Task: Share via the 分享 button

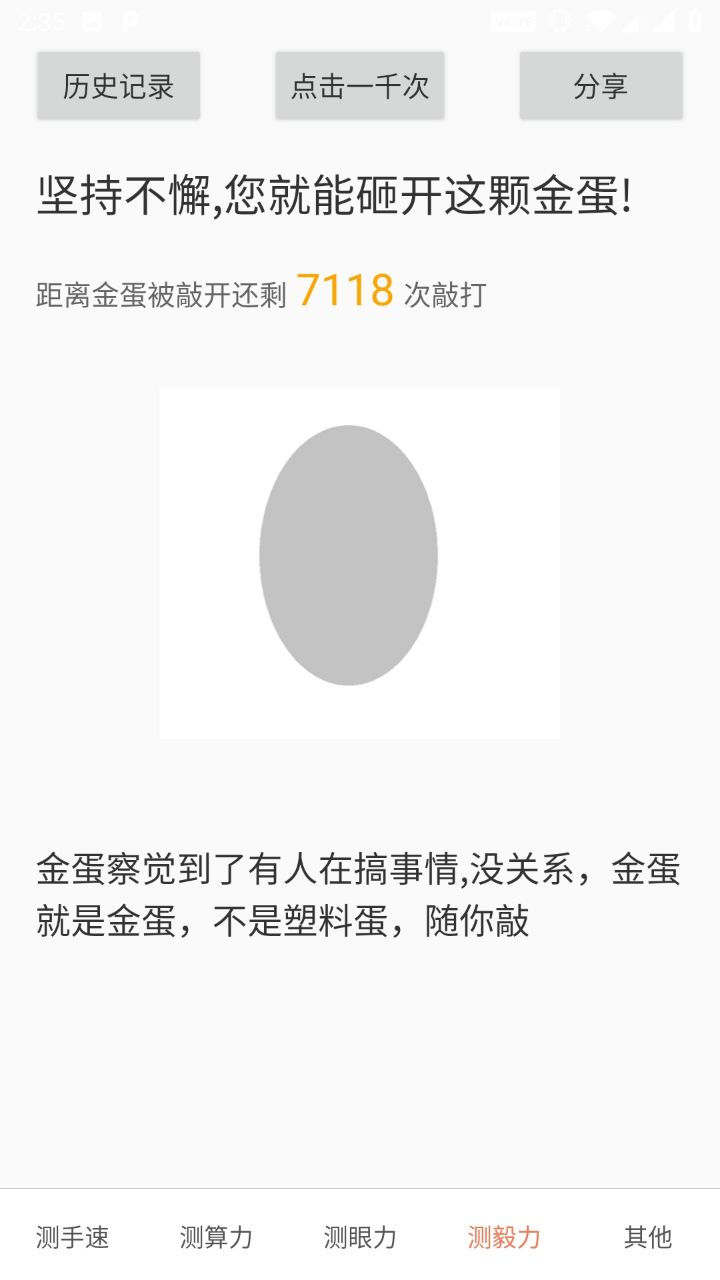Action: (601, 86)
